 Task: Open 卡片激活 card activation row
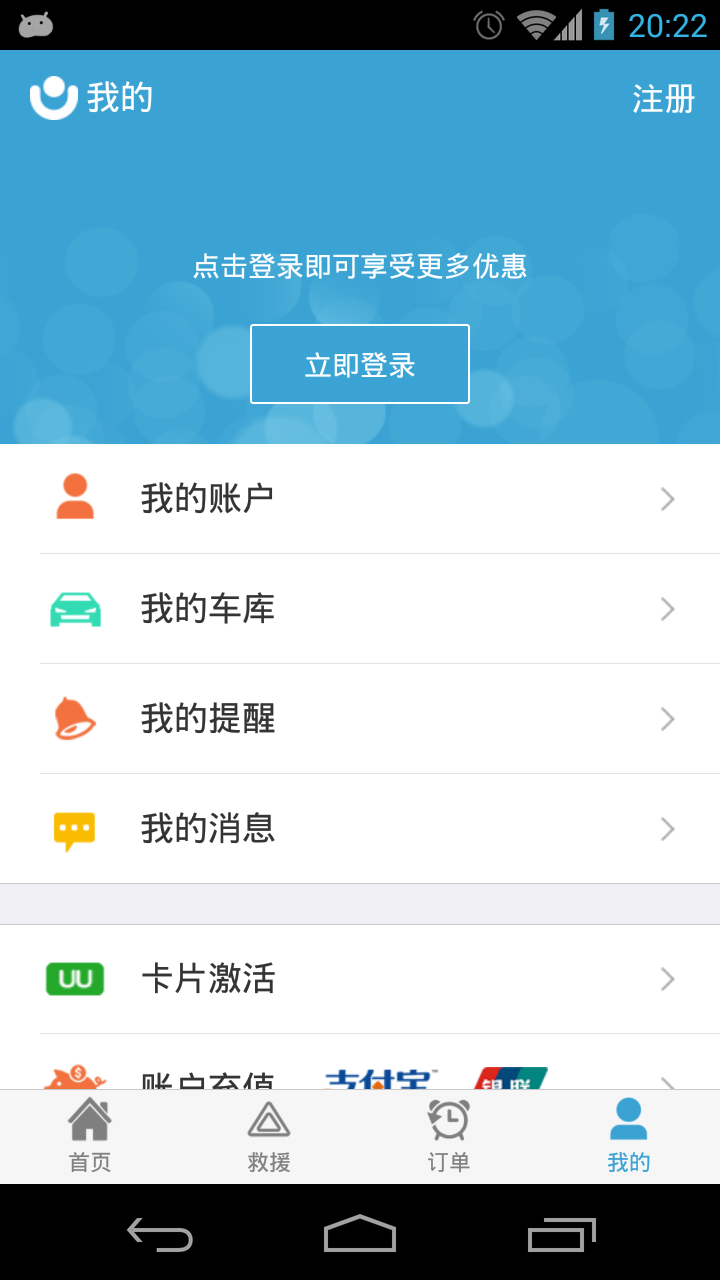click(360, 979)
